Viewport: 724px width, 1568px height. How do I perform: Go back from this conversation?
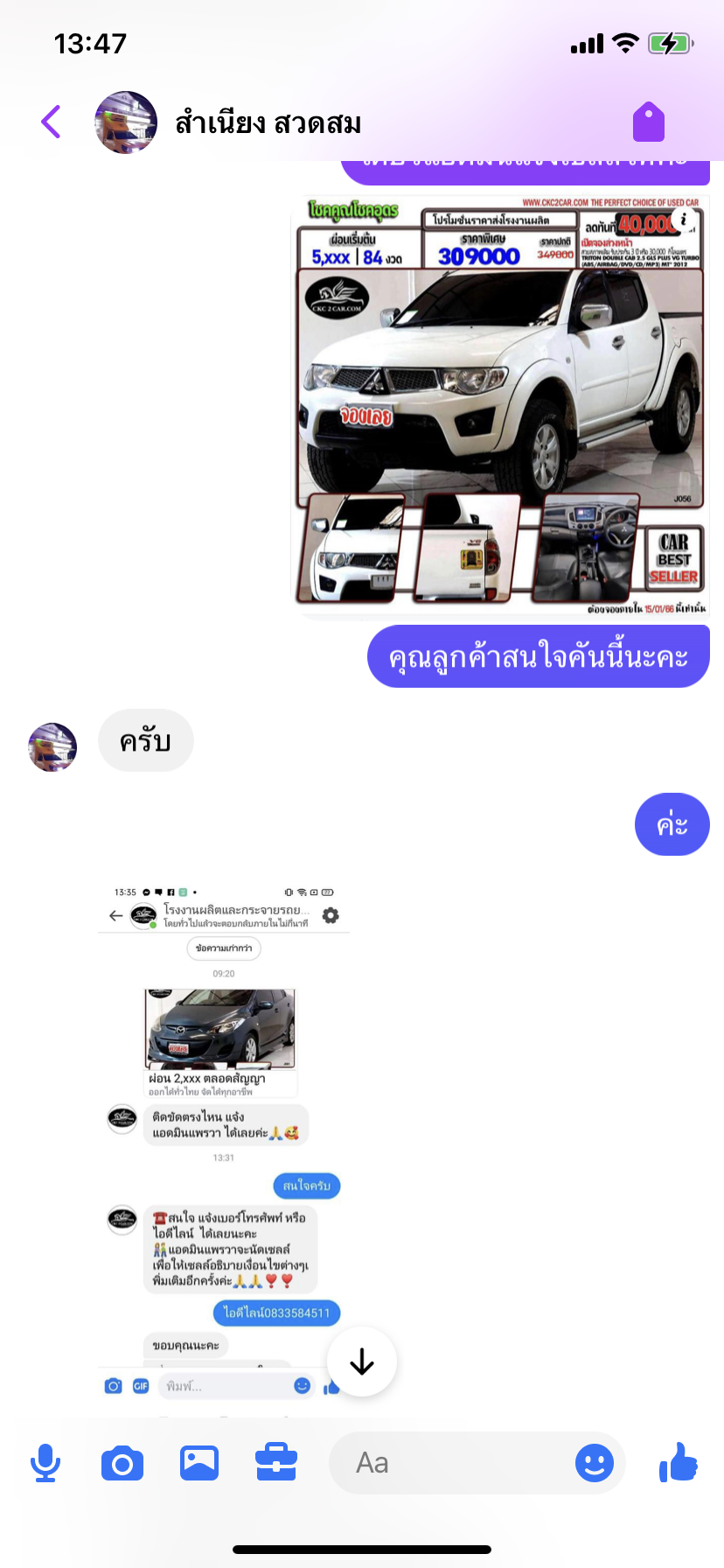[52, 122]
